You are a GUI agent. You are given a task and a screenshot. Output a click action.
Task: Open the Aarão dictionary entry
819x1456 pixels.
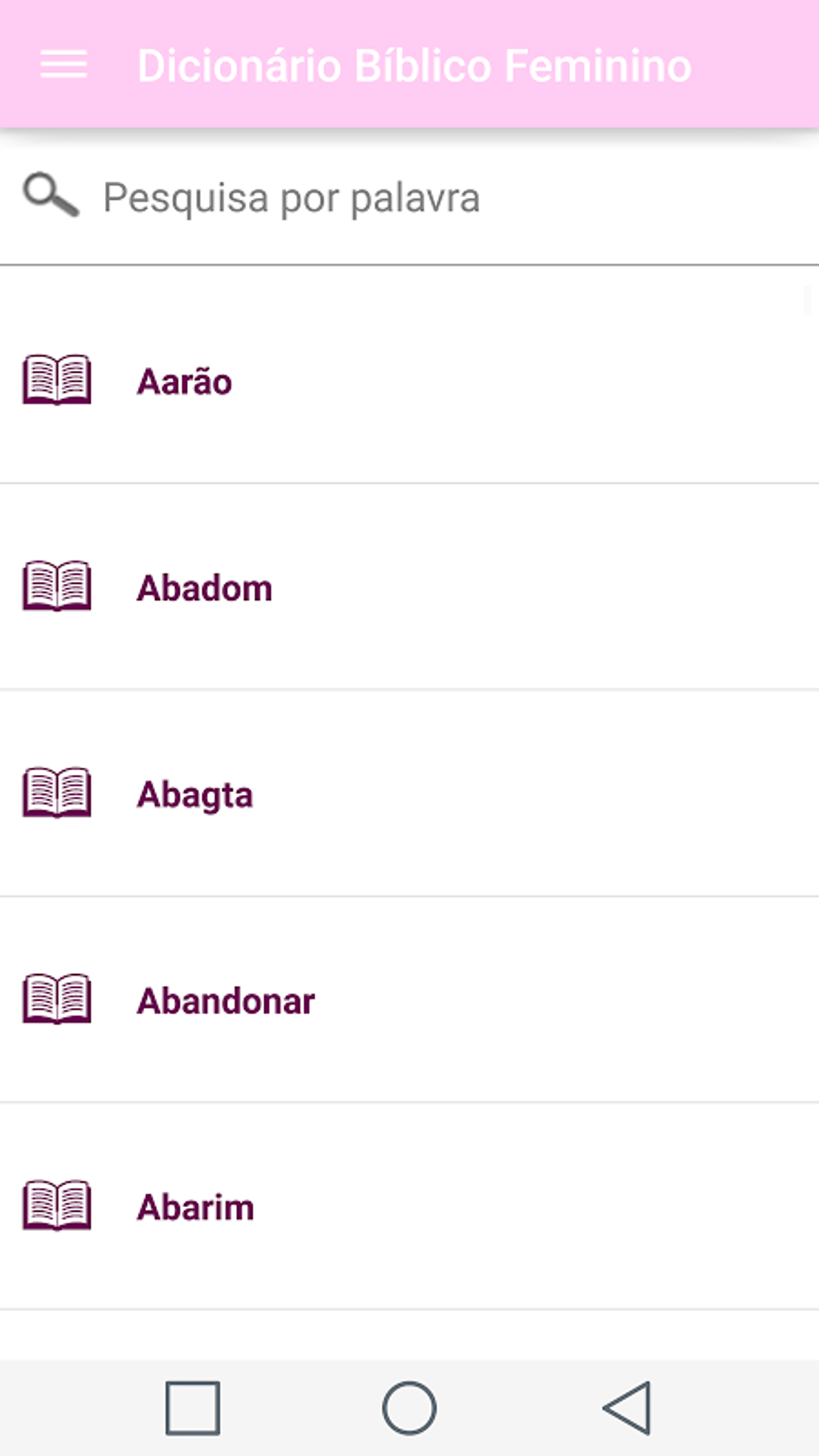click(185, 381)
